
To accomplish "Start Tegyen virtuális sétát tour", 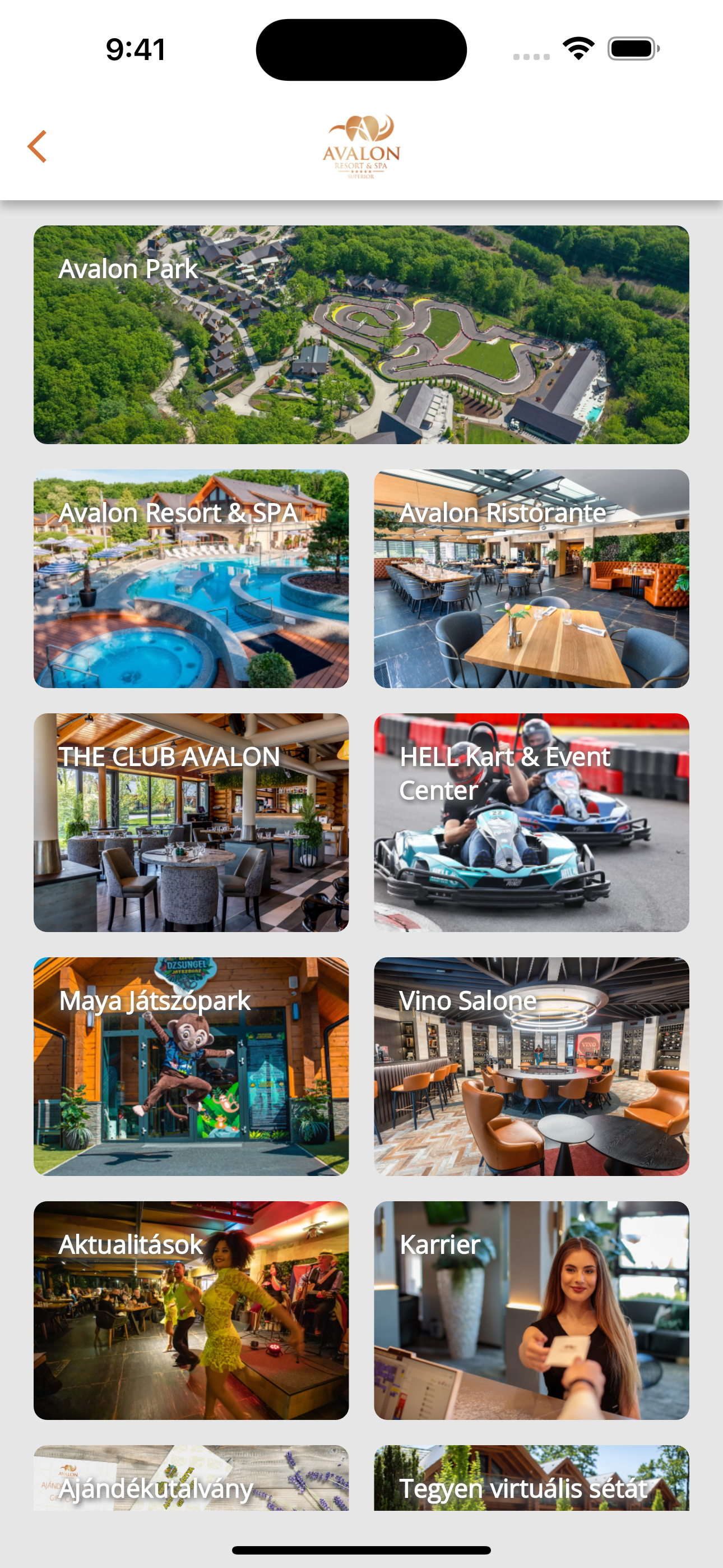I will click(x=531, y=1478).
